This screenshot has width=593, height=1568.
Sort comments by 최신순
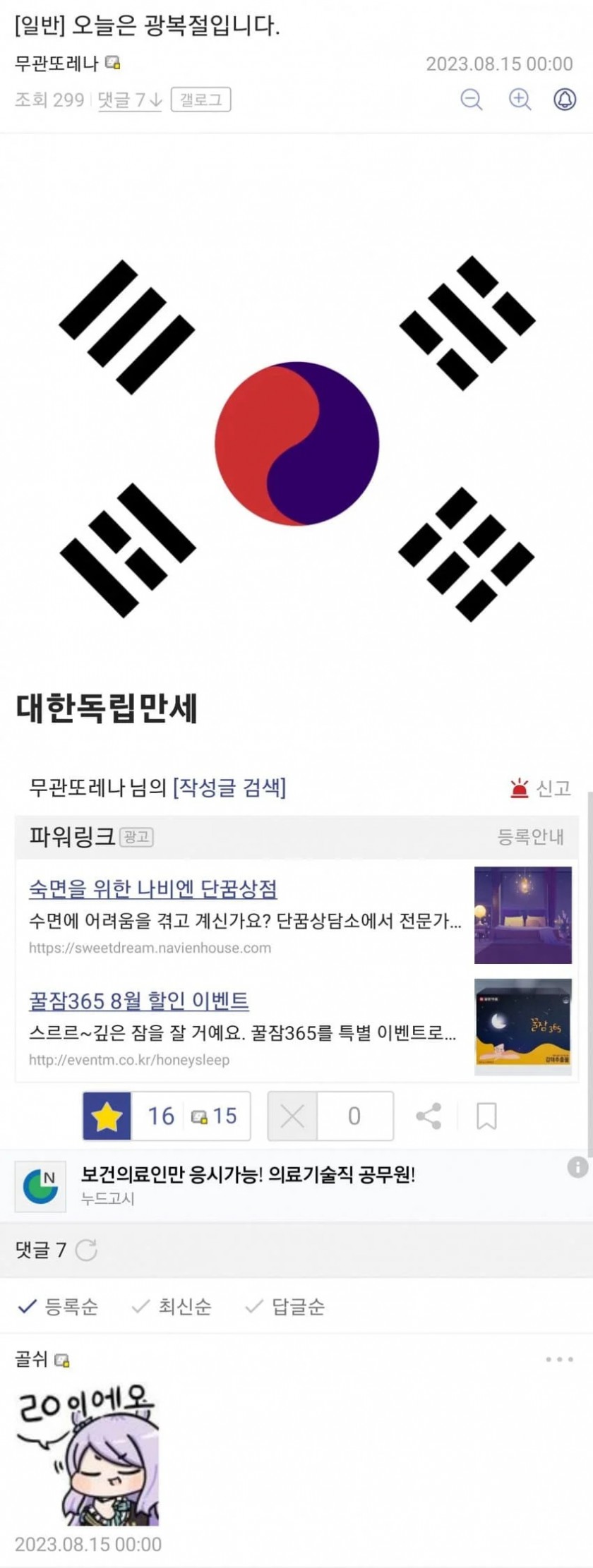pyautogui.click(x=172, y=1306)
